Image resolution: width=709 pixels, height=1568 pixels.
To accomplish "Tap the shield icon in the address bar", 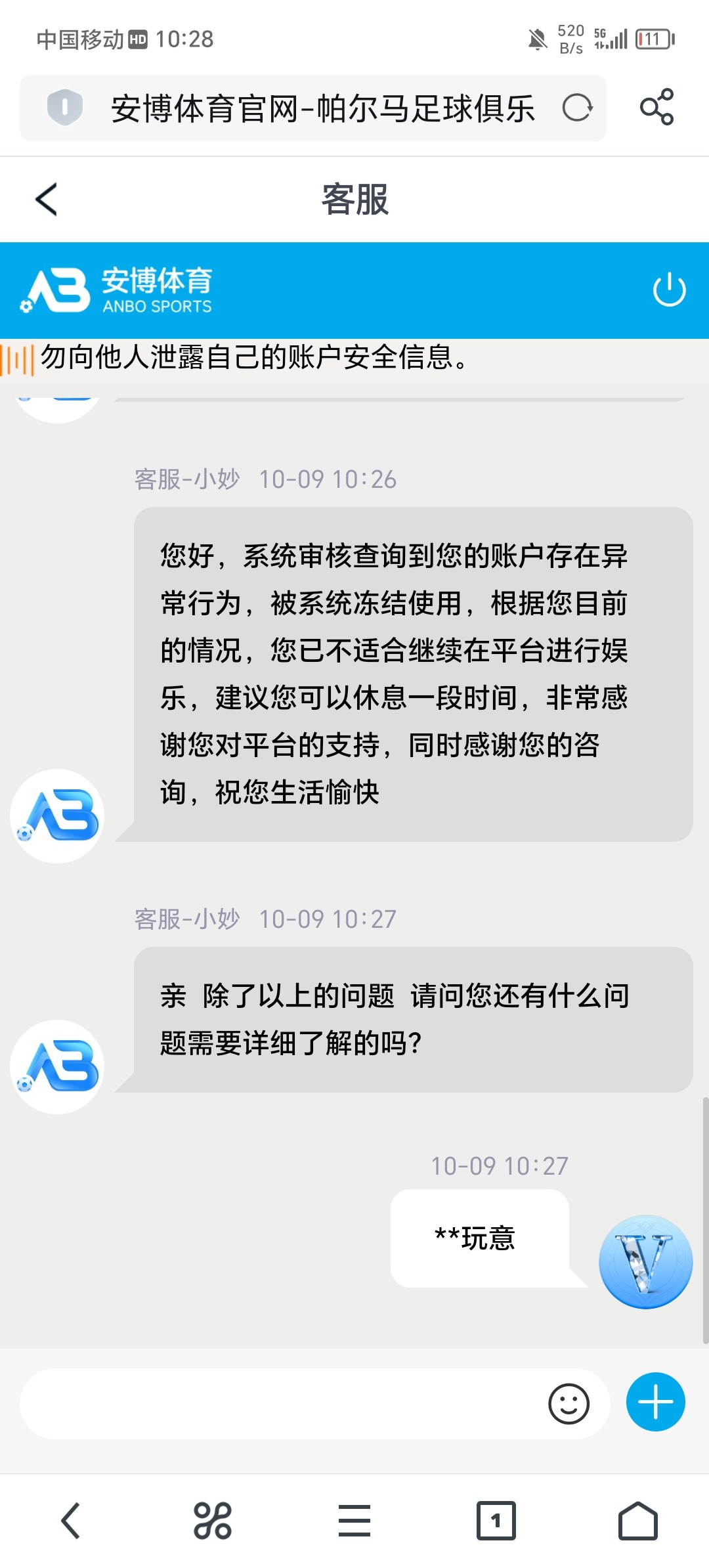I will 64,108.
